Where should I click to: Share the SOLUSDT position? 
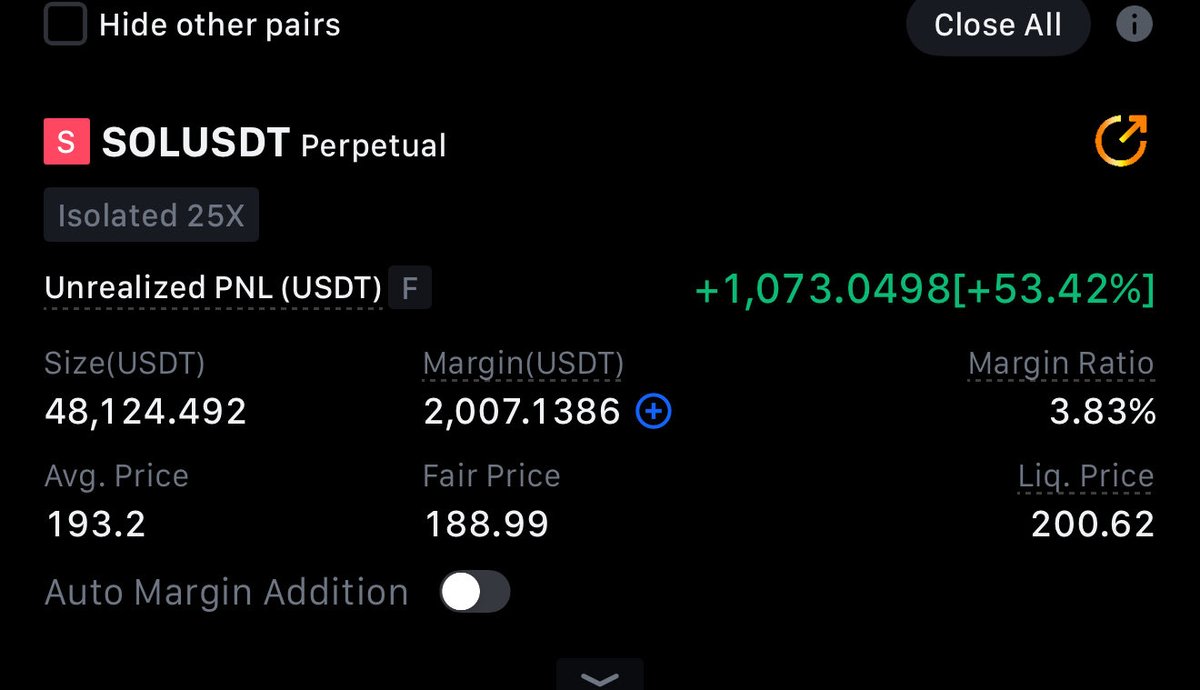tap(1120, 141)
